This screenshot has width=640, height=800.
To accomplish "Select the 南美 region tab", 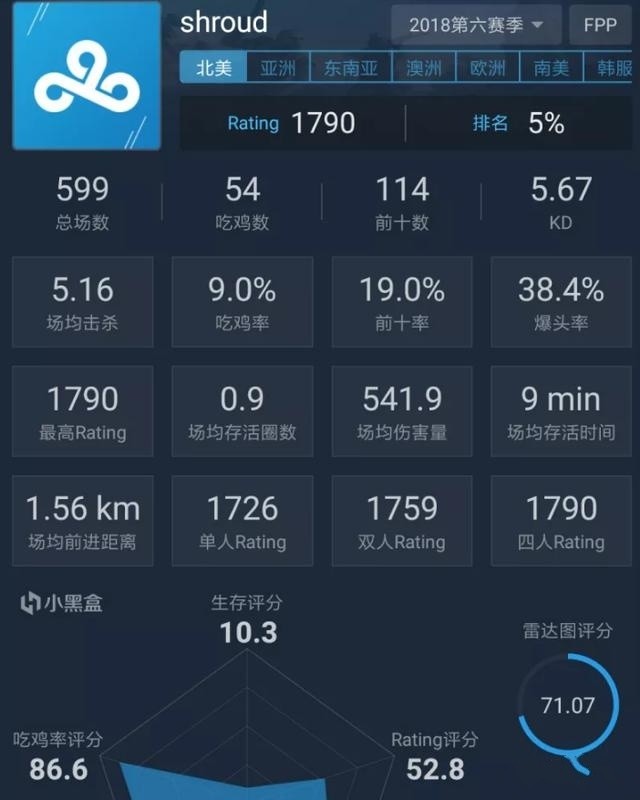I will click(x=551, y=69).
